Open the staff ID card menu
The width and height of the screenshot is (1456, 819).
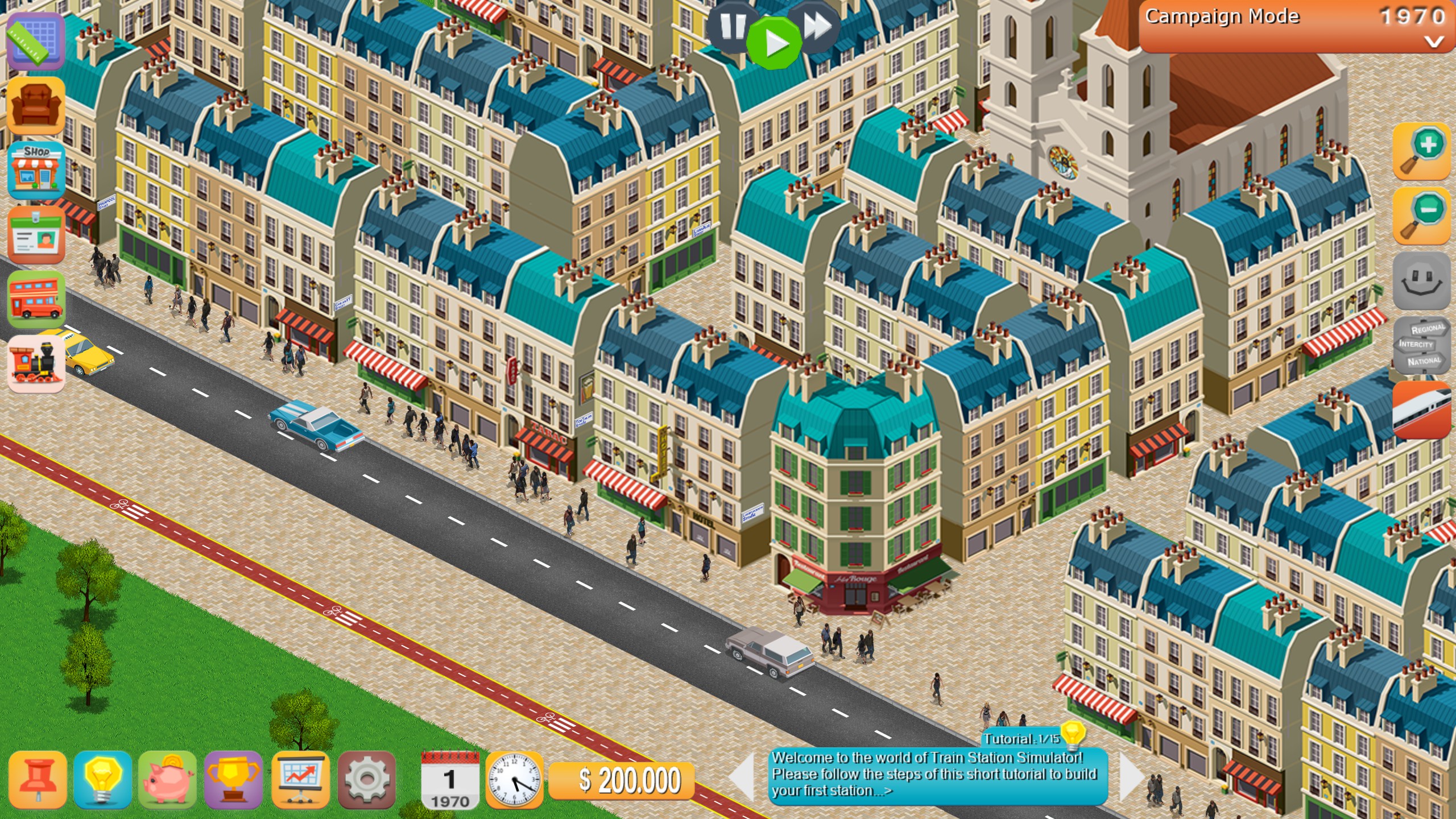click(36, 235)
